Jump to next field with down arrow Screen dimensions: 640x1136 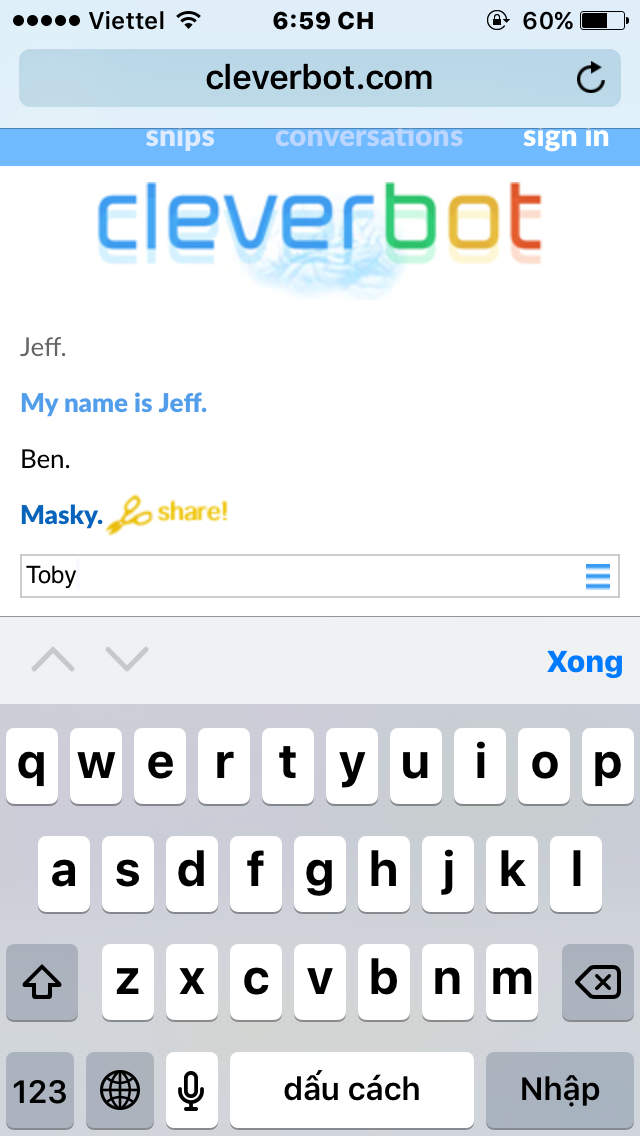click(x=127, y=660)
